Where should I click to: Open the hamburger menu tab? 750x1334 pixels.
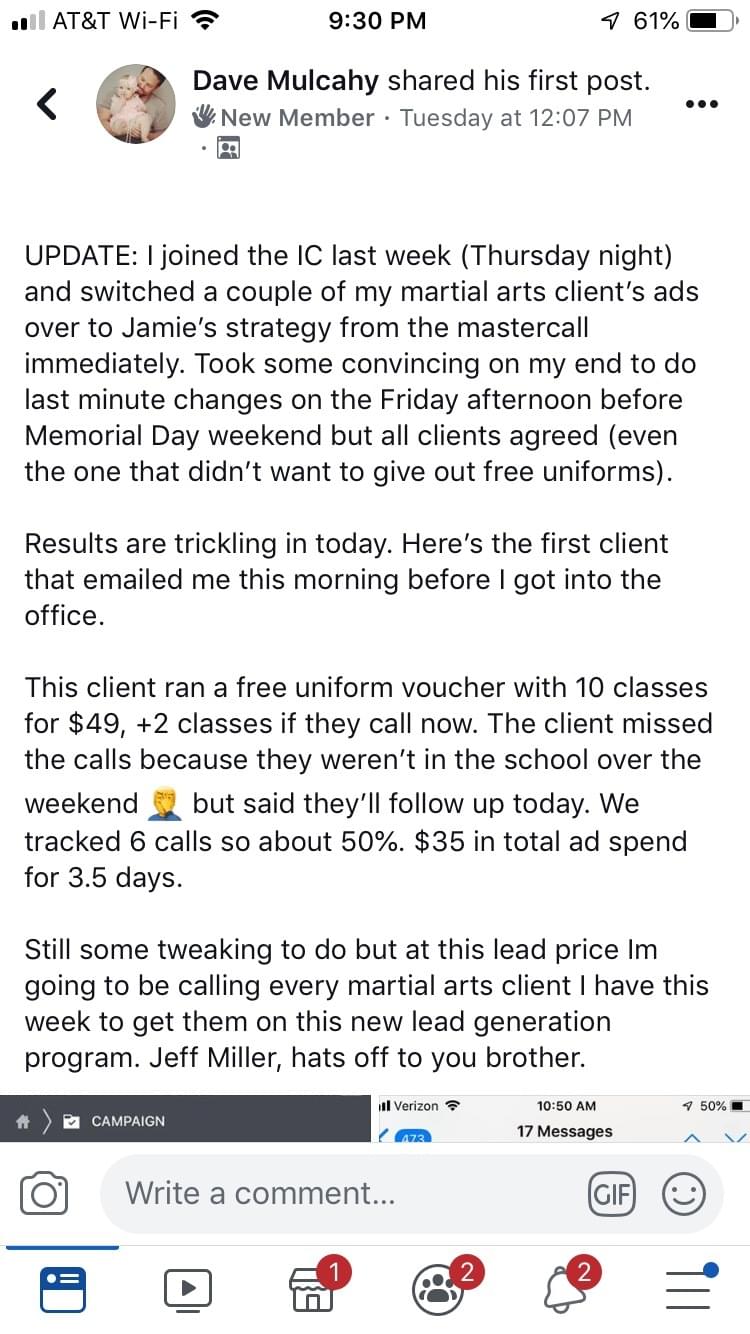coord(690,1288)
